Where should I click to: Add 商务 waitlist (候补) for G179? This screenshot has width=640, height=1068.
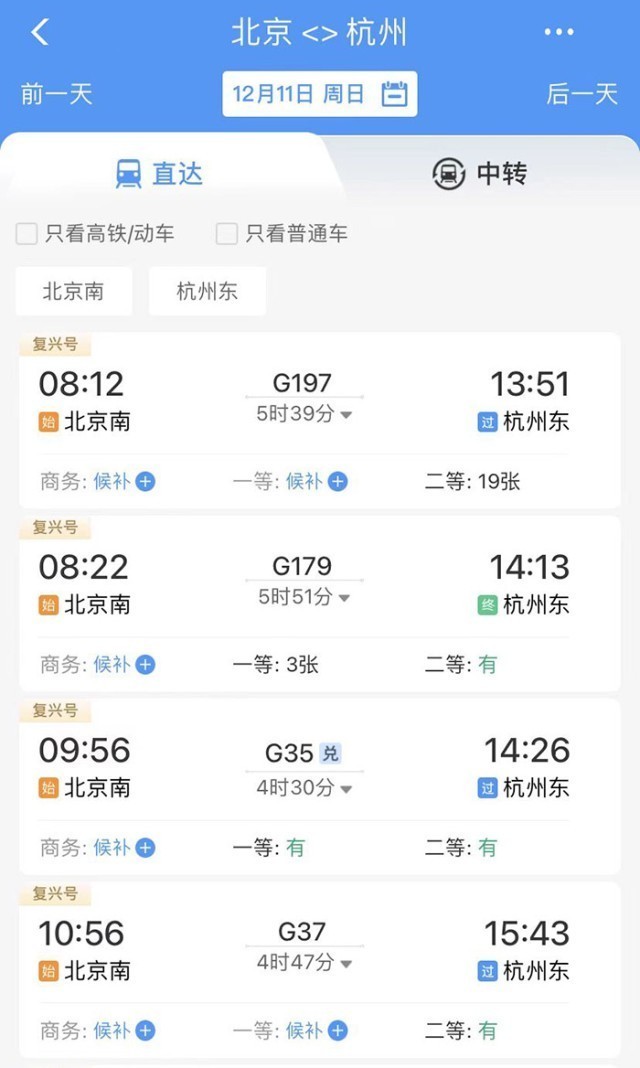click(x=146, y=665)
